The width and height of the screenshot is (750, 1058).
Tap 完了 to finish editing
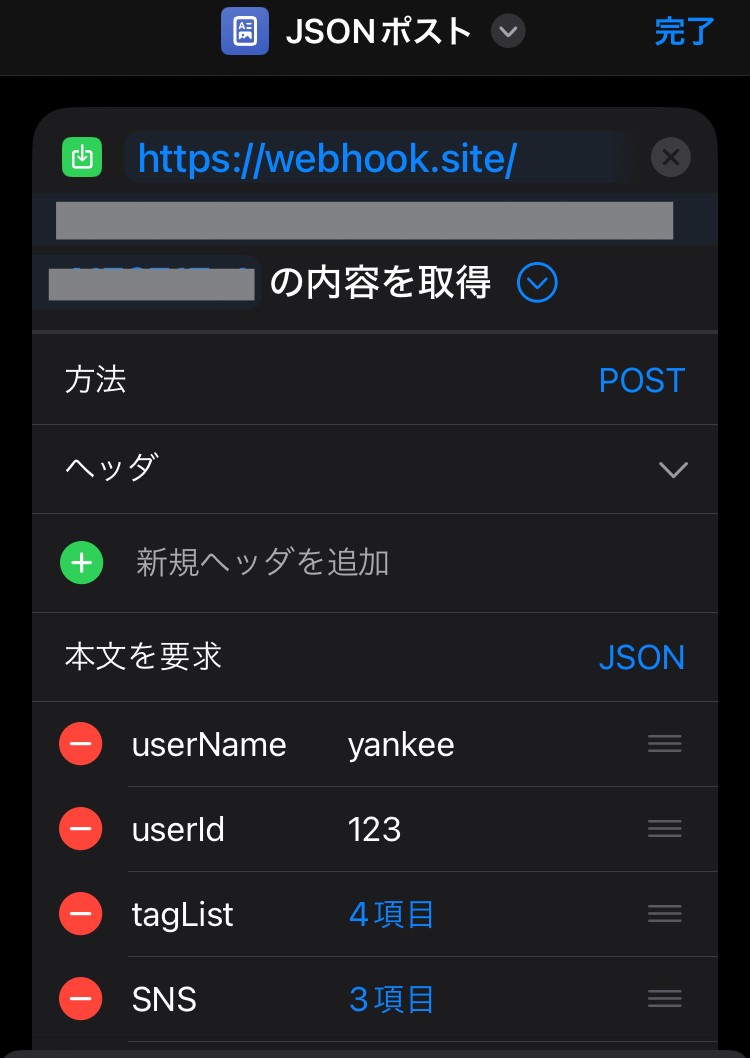683,31
